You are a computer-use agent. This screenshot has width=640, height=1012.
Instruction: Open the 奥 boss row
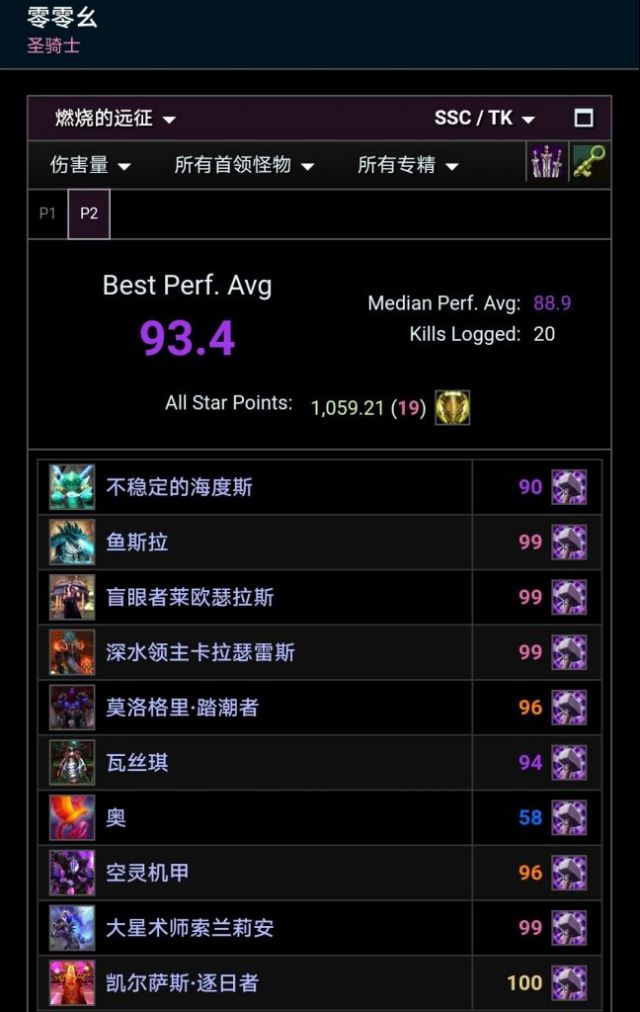[117, 817]
